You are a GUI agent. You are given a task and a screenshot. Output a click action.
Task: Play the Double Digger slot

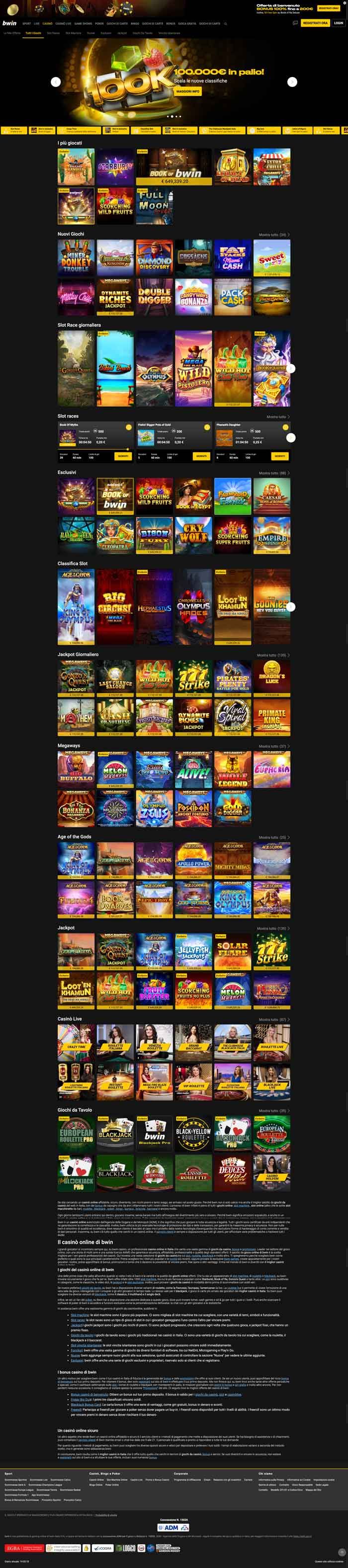154,297
